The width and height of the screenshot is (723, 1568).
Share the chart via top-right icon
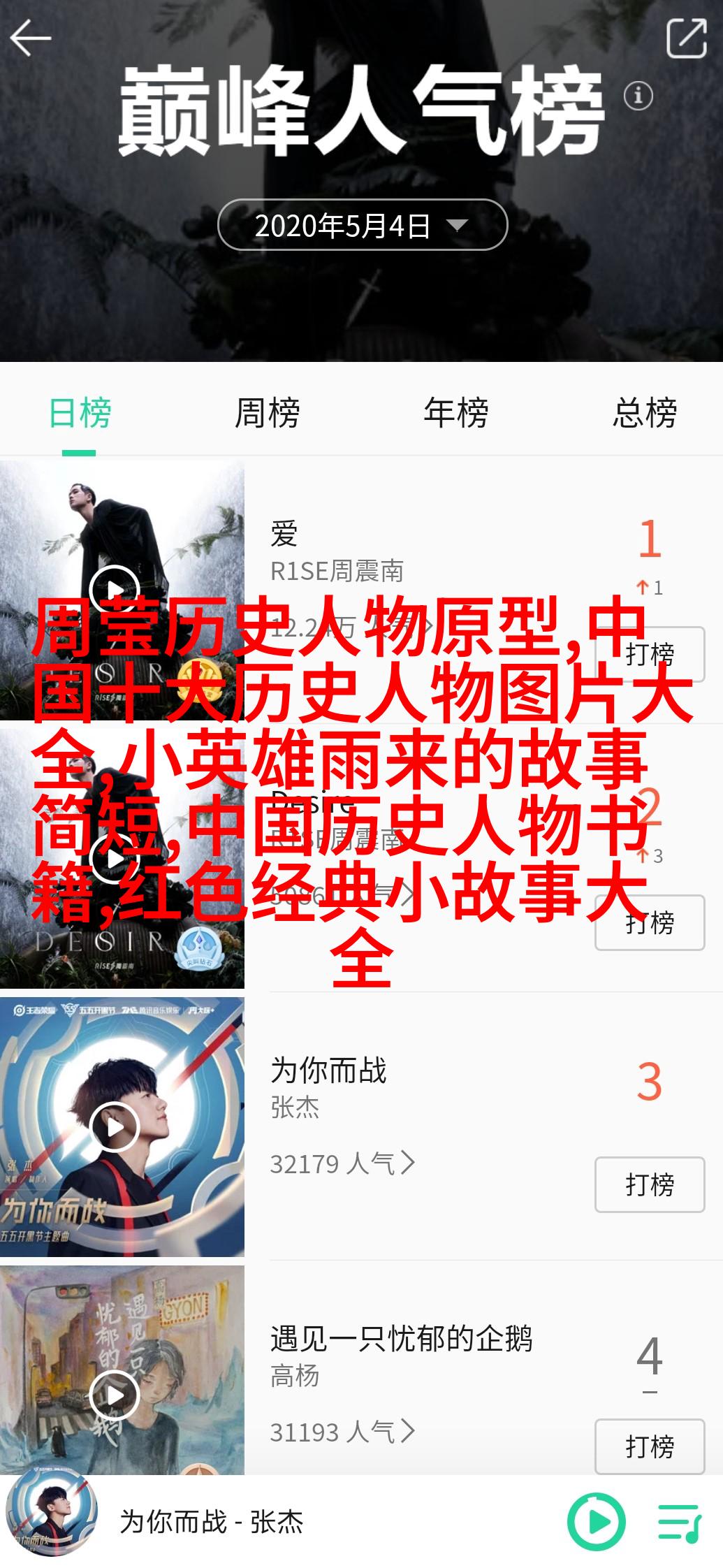click(686, 38)
